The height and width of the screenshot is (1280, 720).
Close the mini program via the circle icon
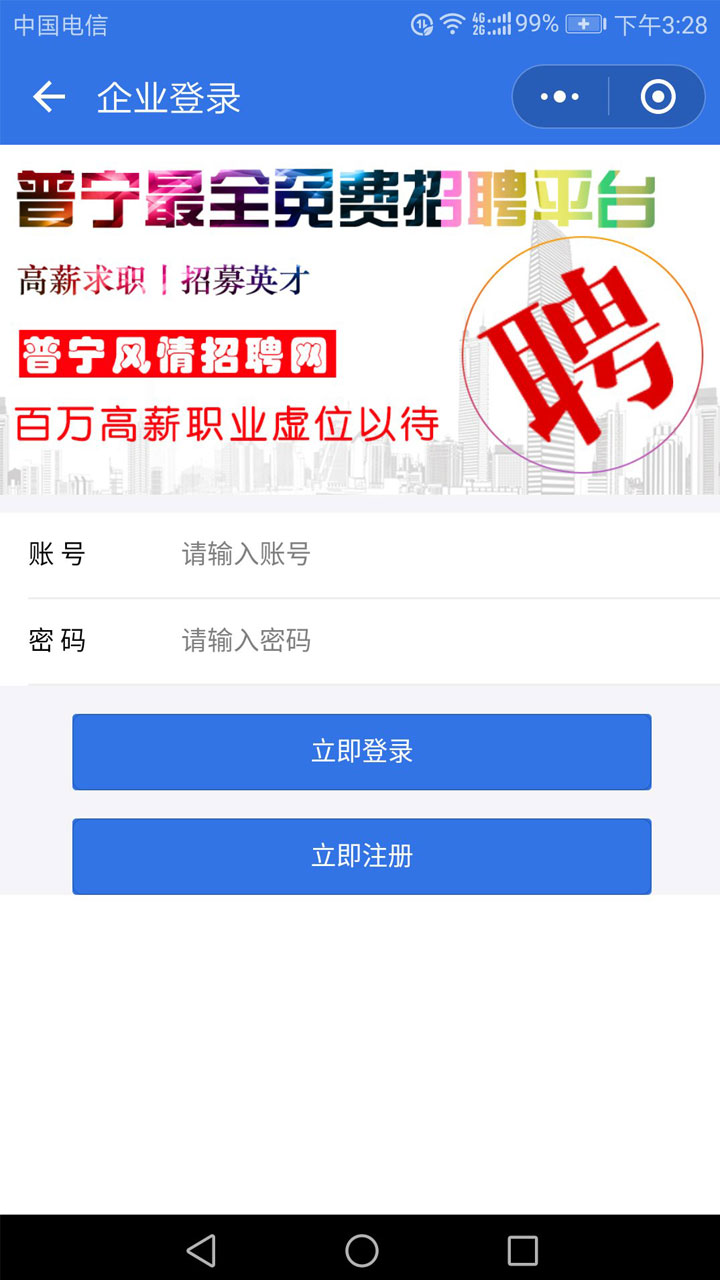(657, 97)
